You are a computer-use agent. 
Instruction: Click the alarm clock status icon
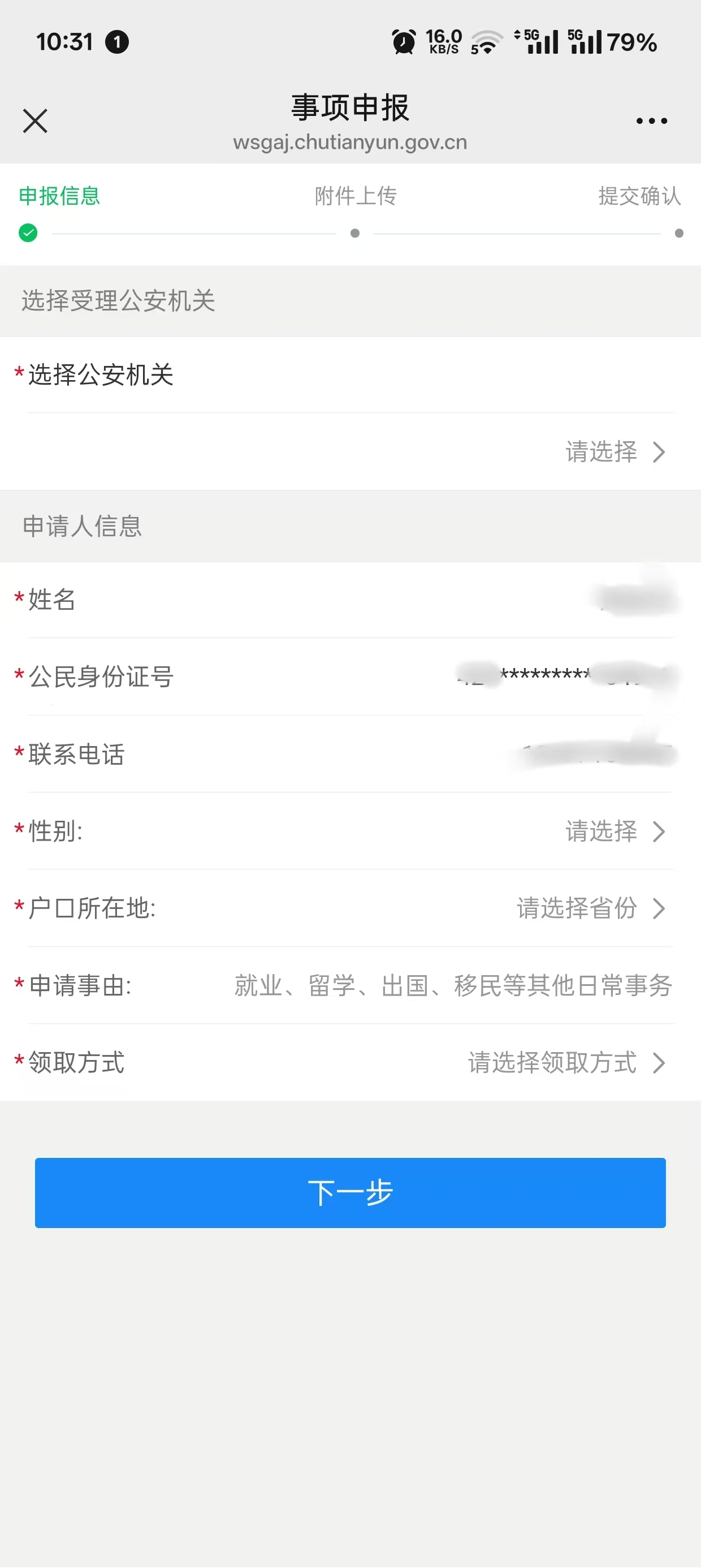point(403,40)
